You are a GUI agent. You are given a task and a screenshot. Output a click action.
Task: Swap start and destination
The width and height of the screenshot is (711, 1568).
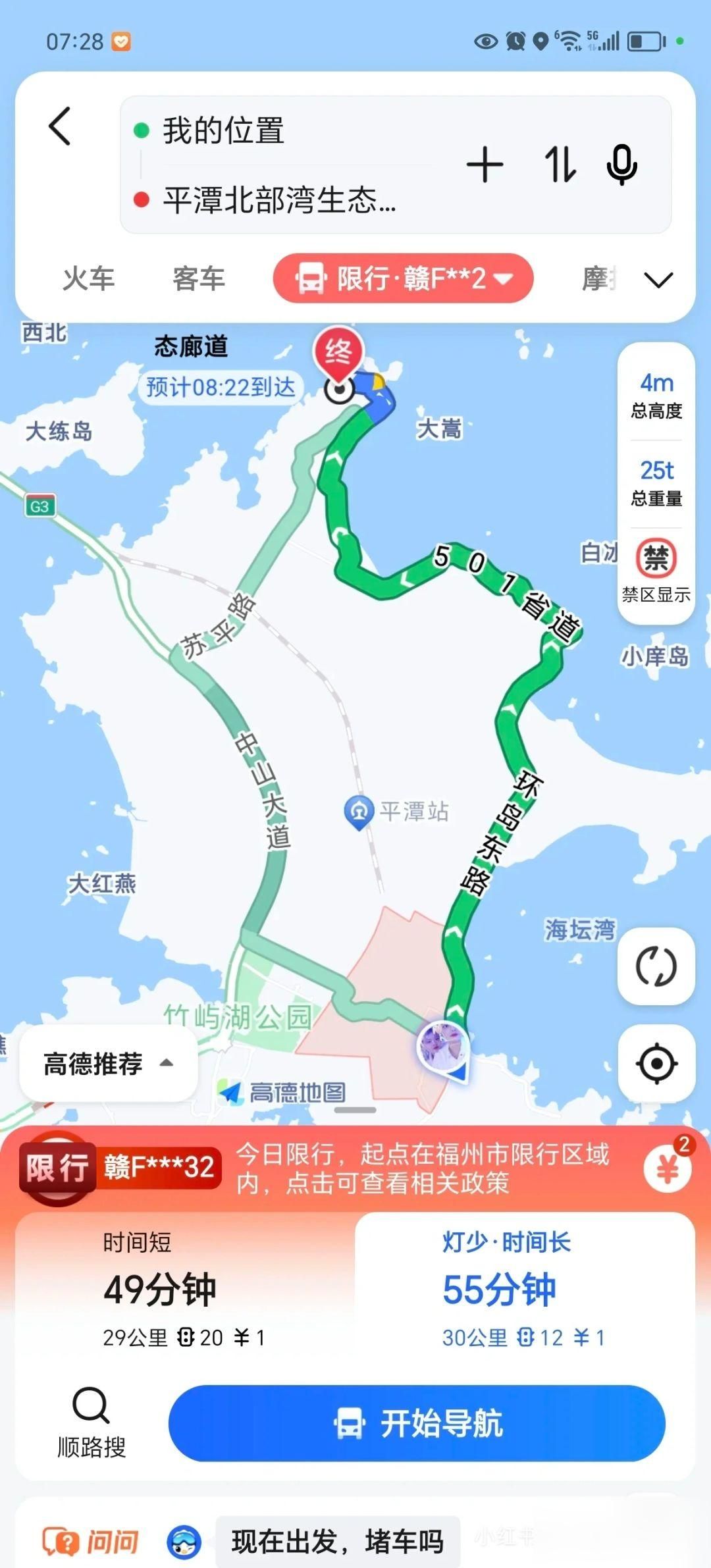(560, 165)
